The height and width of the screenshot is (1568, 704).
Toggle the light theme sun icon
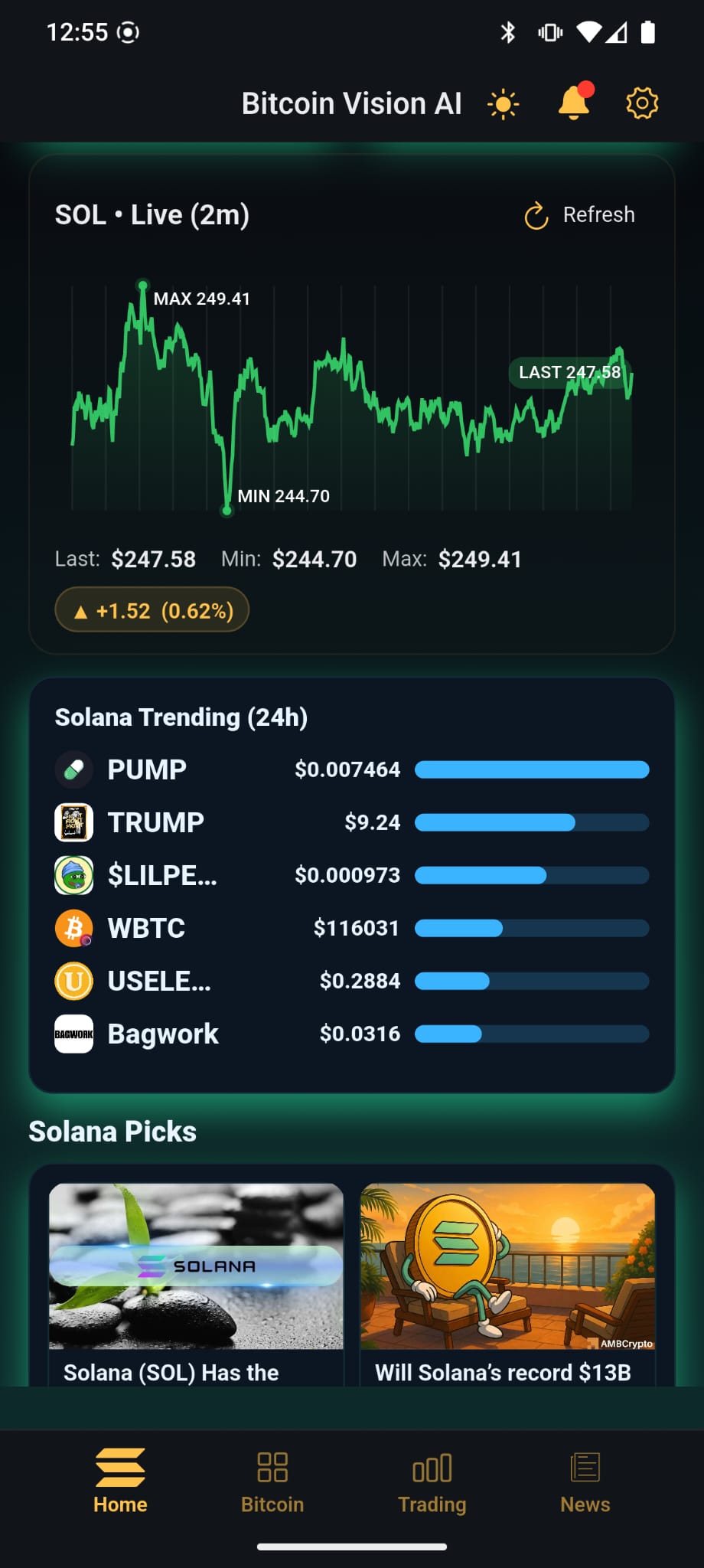503,104
